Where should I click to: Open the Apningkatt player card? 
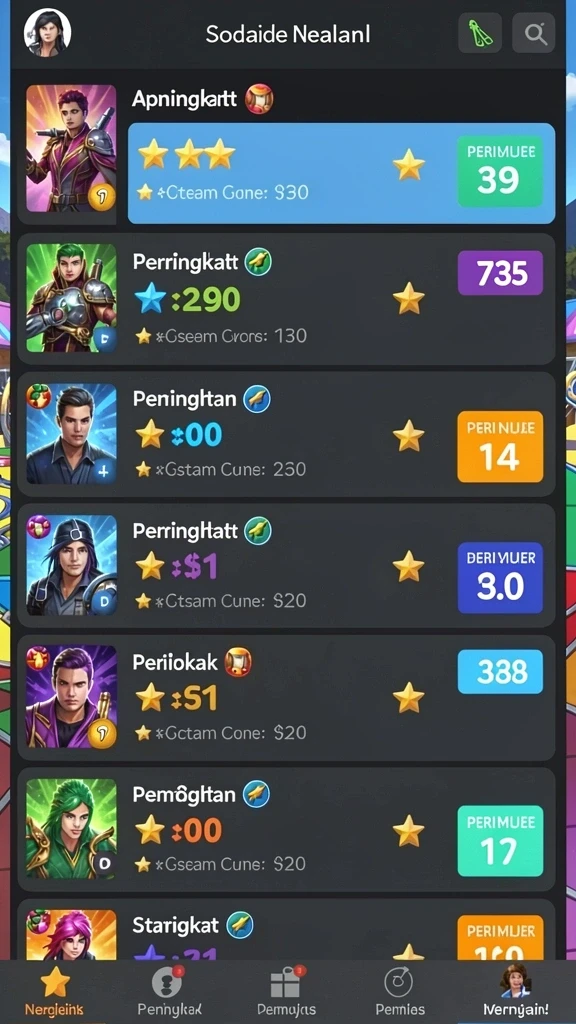click(x=287, y=152)
